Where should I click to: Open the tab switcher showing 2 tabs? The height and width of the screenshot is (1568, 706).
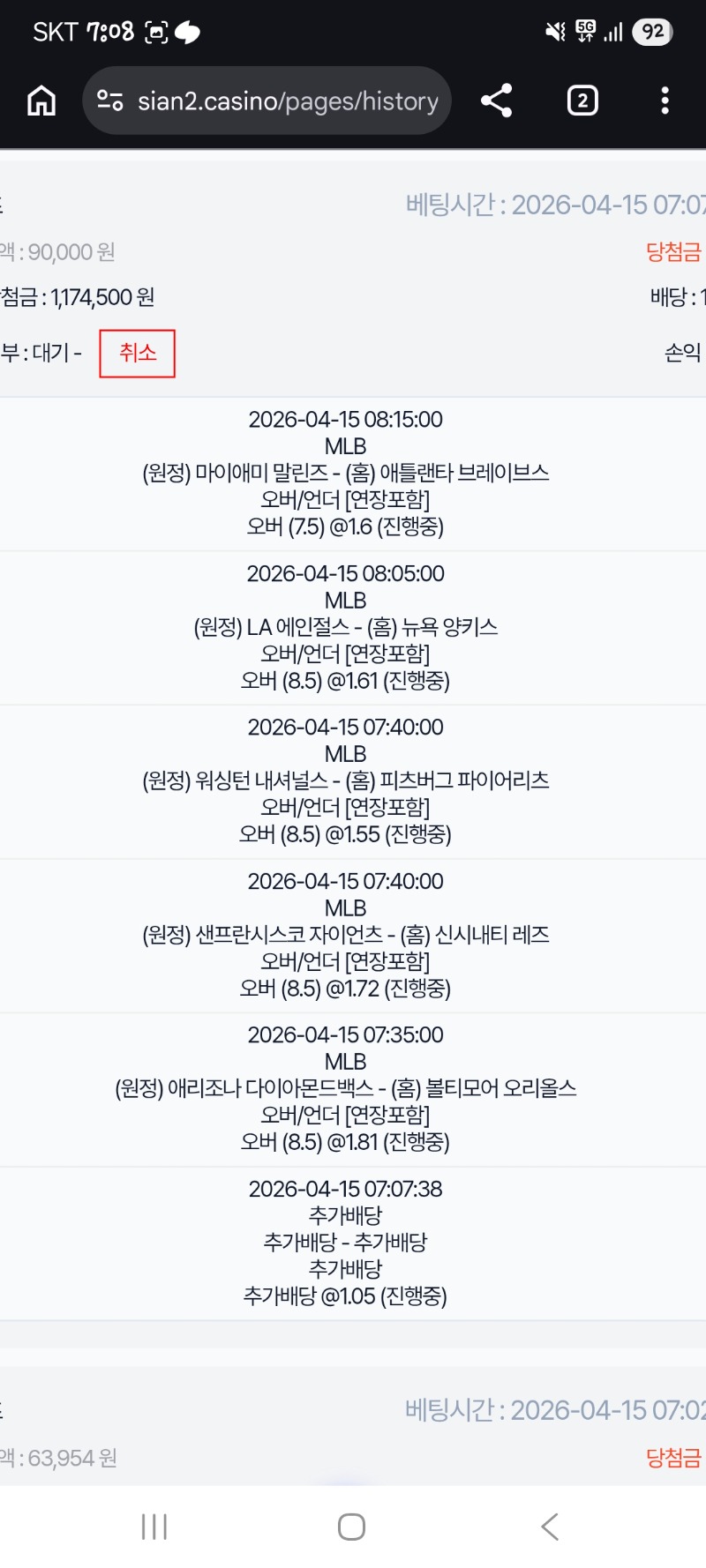582,101
